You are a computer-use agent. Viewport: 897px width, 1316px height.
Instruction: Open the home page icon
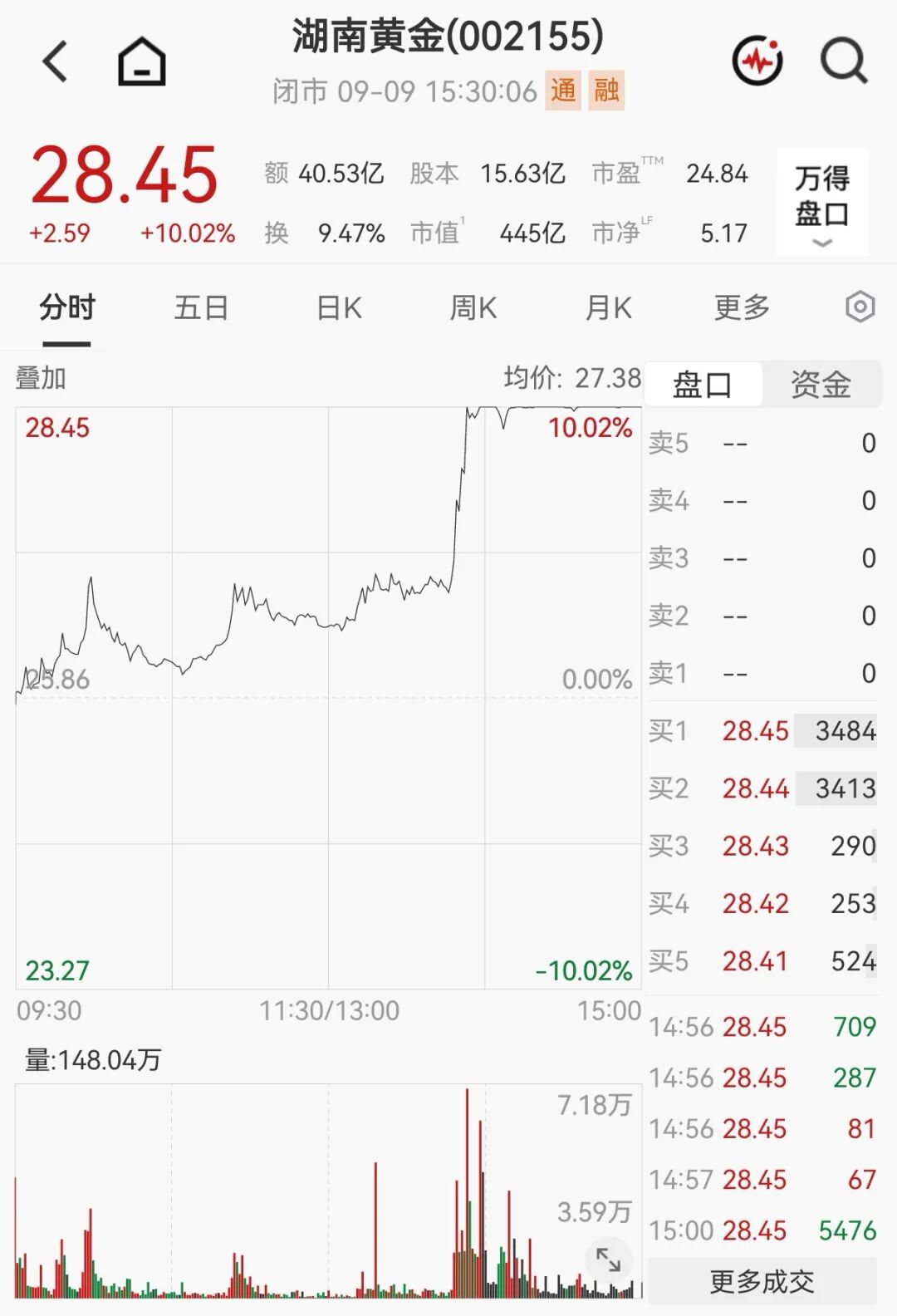[141, 61]
